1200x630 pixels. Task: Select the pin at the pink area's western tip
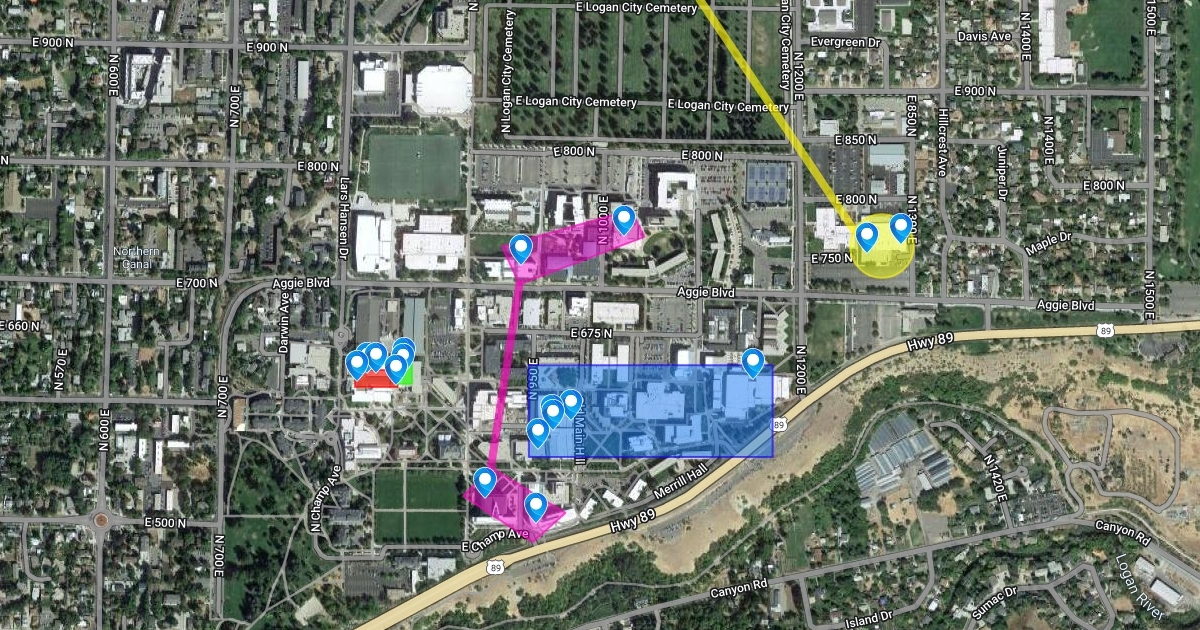coord(486,482)
